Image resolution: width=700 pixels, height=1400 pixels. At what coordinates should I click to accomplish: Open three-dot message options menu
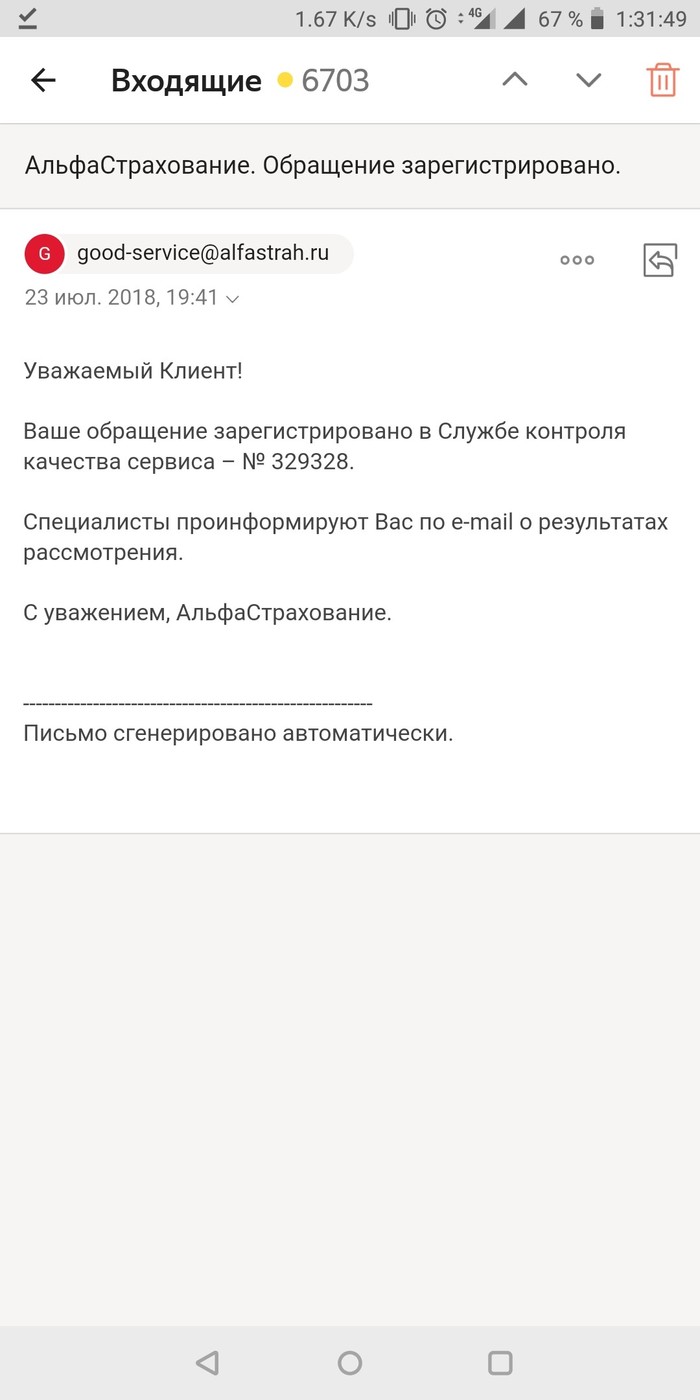[x=577, y=260]
